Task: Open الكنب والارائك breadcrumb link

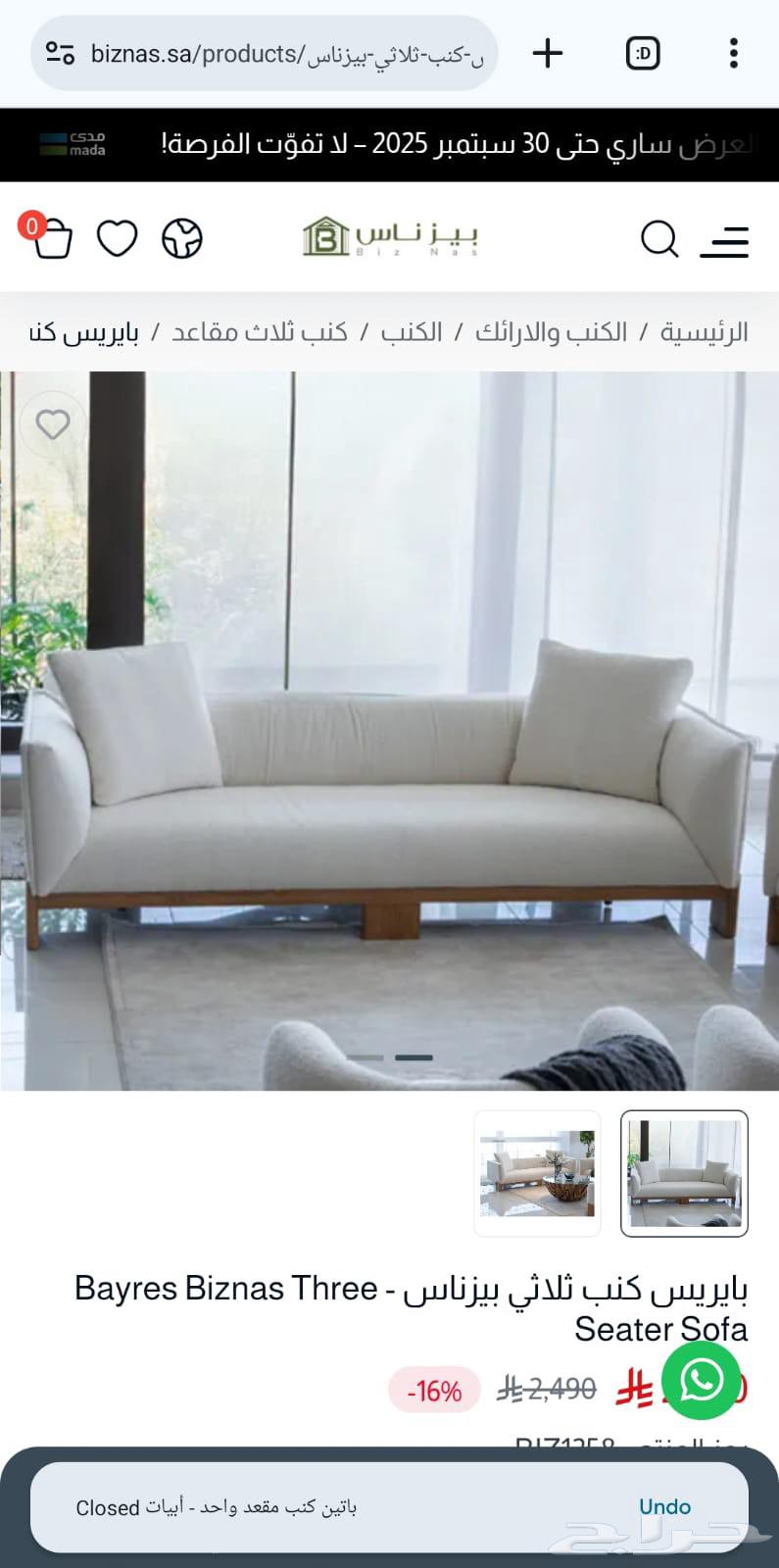Action: [x=551, y=332]
